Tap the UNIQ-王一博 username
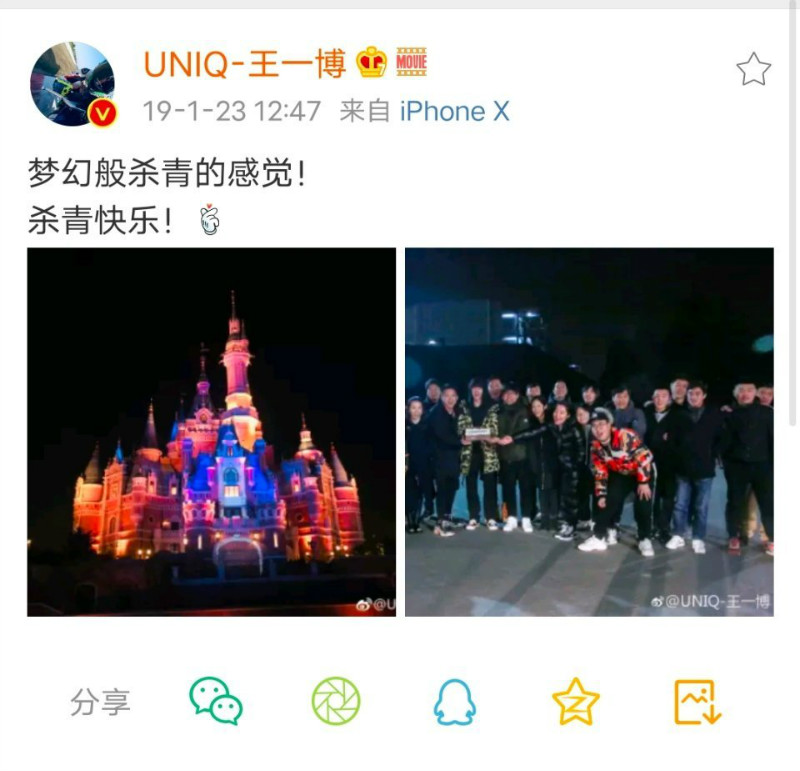The width and height of the screenshot is (800, 771). click(x=245, y=64)
